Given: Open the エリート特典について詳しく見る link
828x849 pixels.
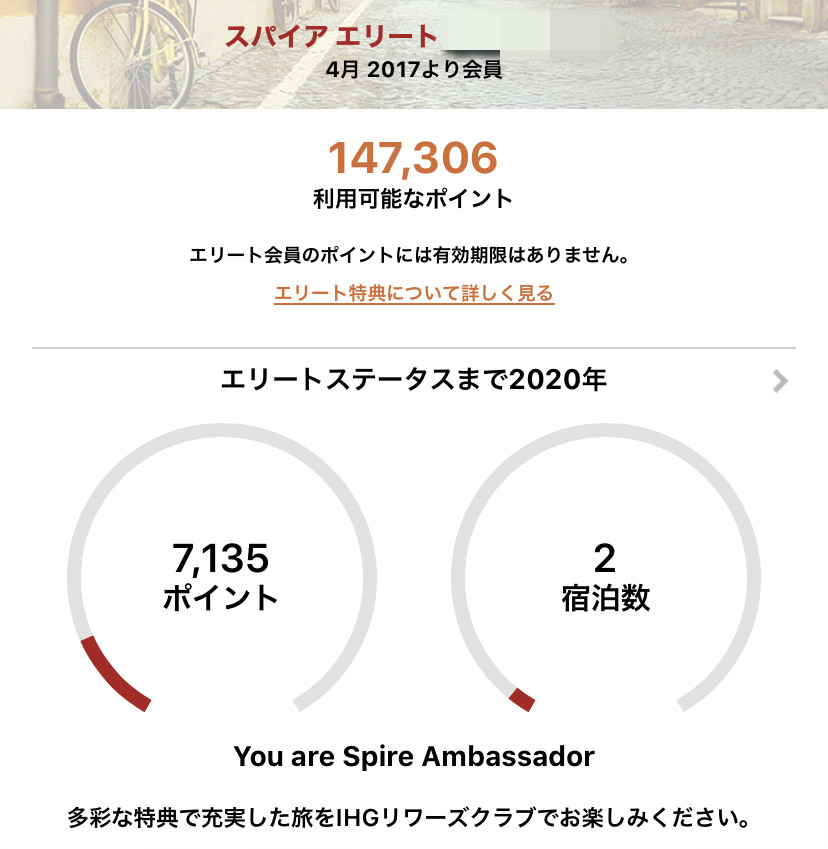Looking at the screenshot, I should pos(414,293).
